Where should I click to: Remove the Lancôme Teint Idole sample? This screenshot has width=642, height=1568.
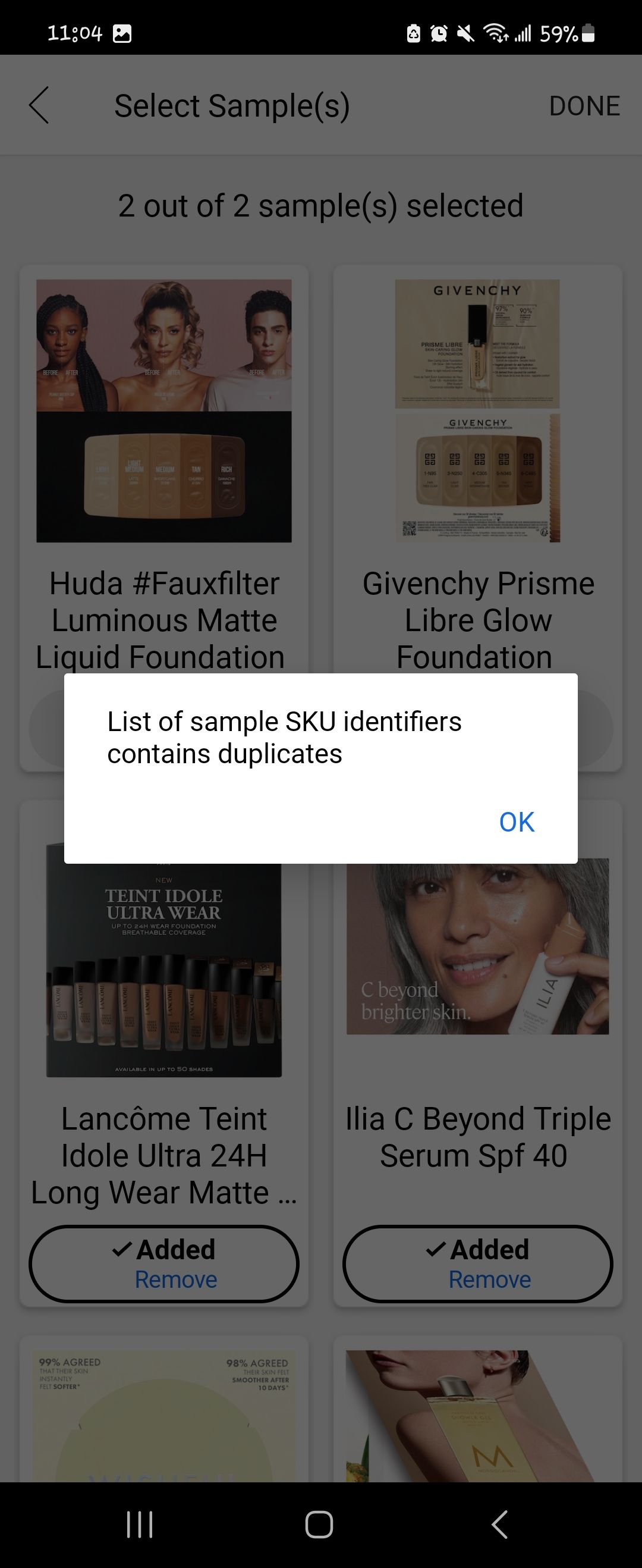[x=175, y=1280]
